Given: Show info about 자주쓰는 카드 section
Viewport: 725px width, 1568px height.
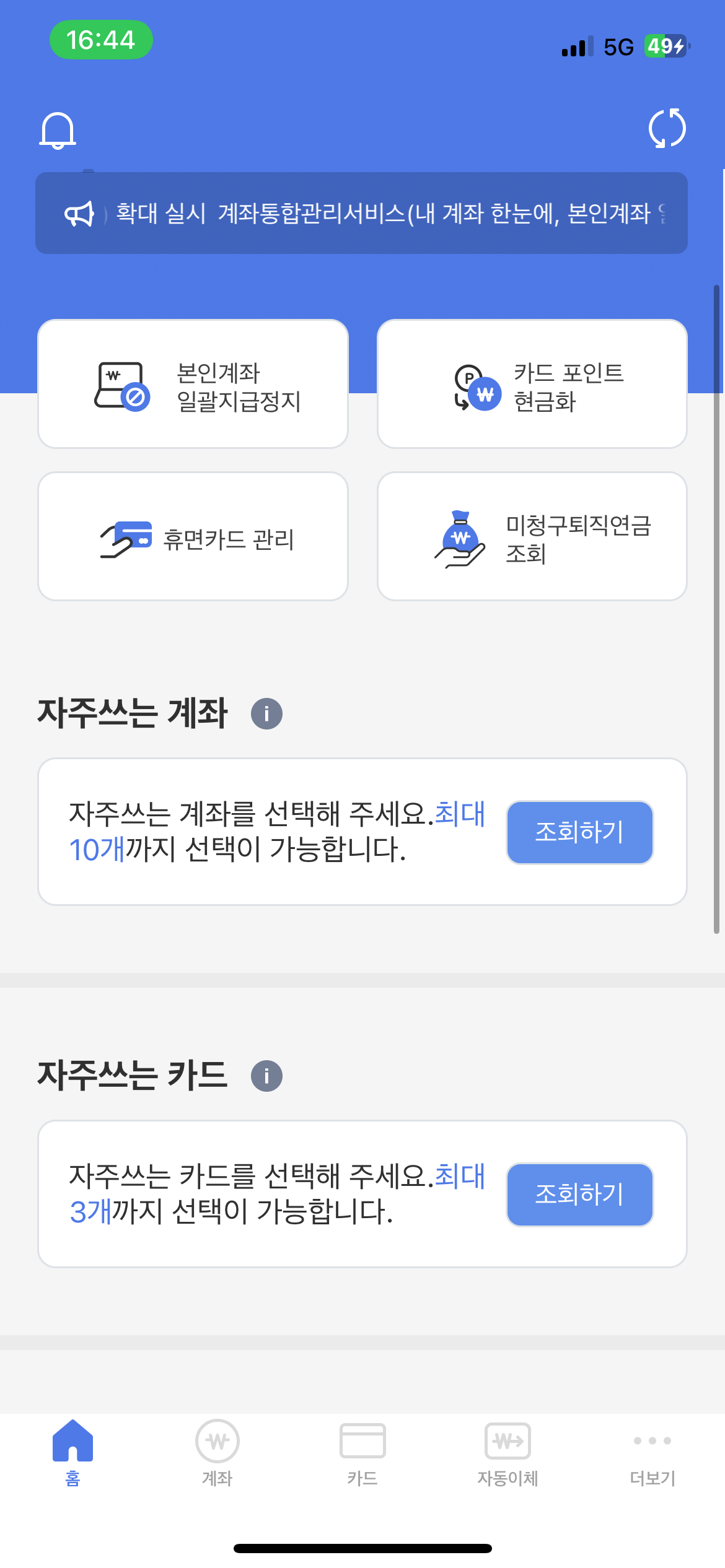Looking at the screenshot, I should (x=266, y=1076).
